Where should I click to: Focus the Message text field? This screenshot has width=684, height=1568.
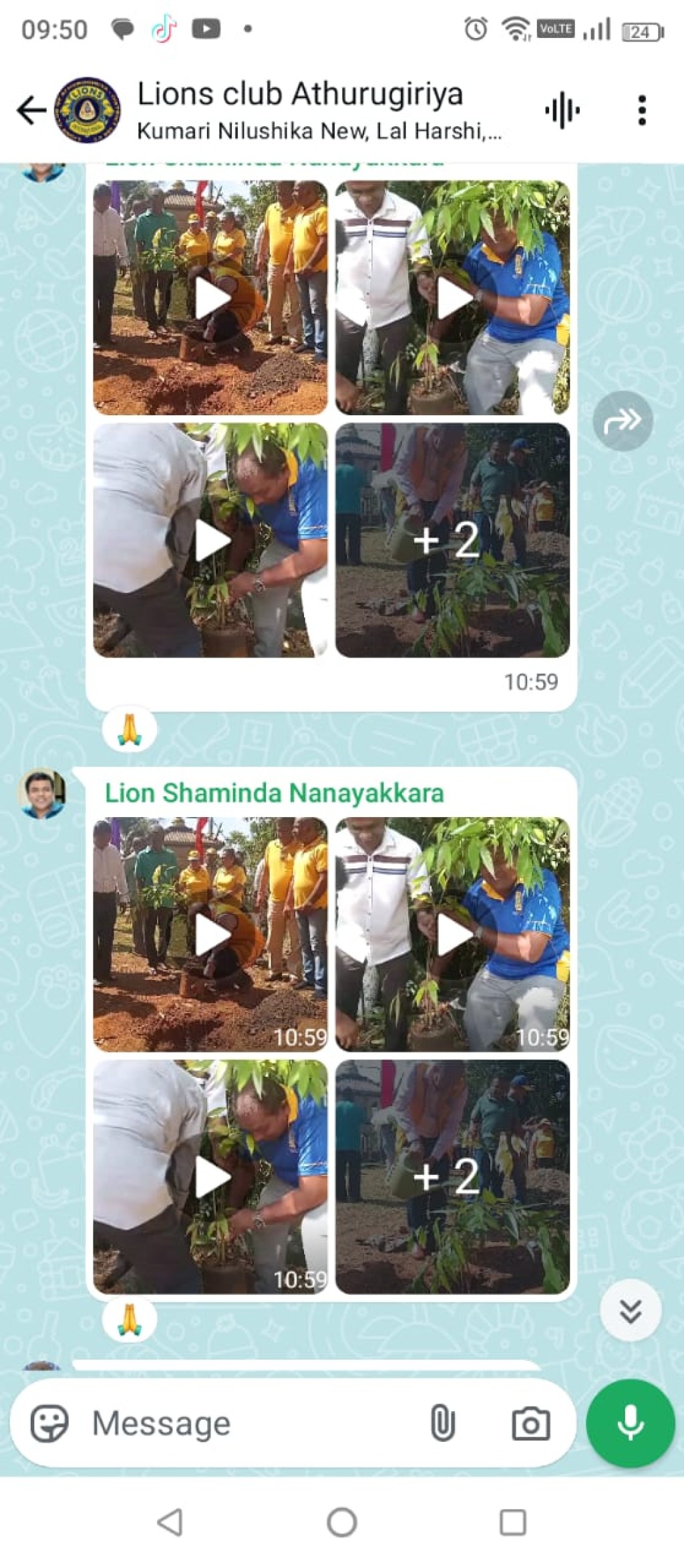(254, 1423)
